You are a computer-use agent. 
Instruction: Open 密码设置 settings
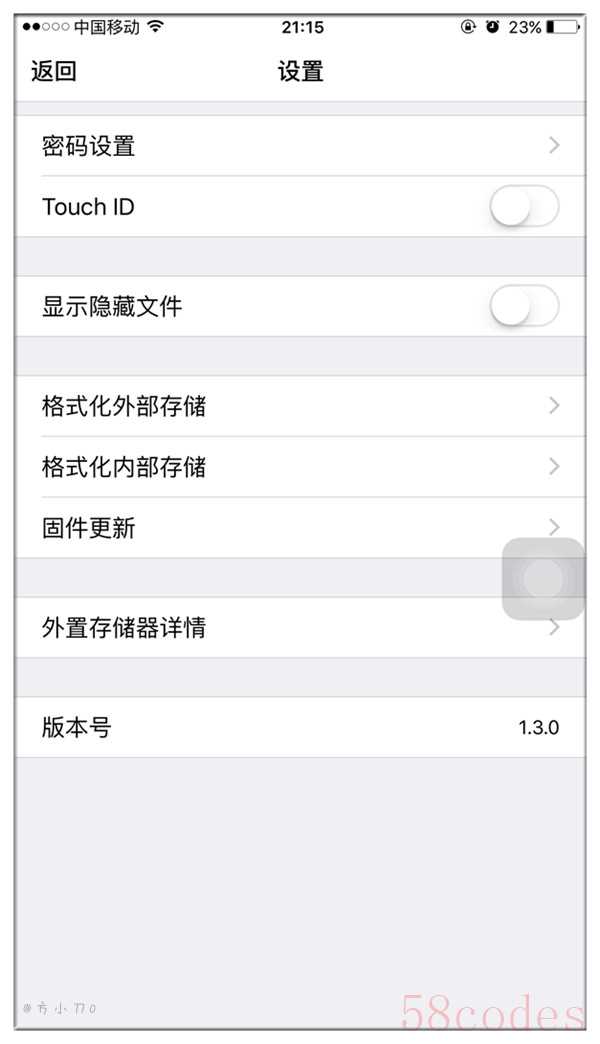[300, 146]
